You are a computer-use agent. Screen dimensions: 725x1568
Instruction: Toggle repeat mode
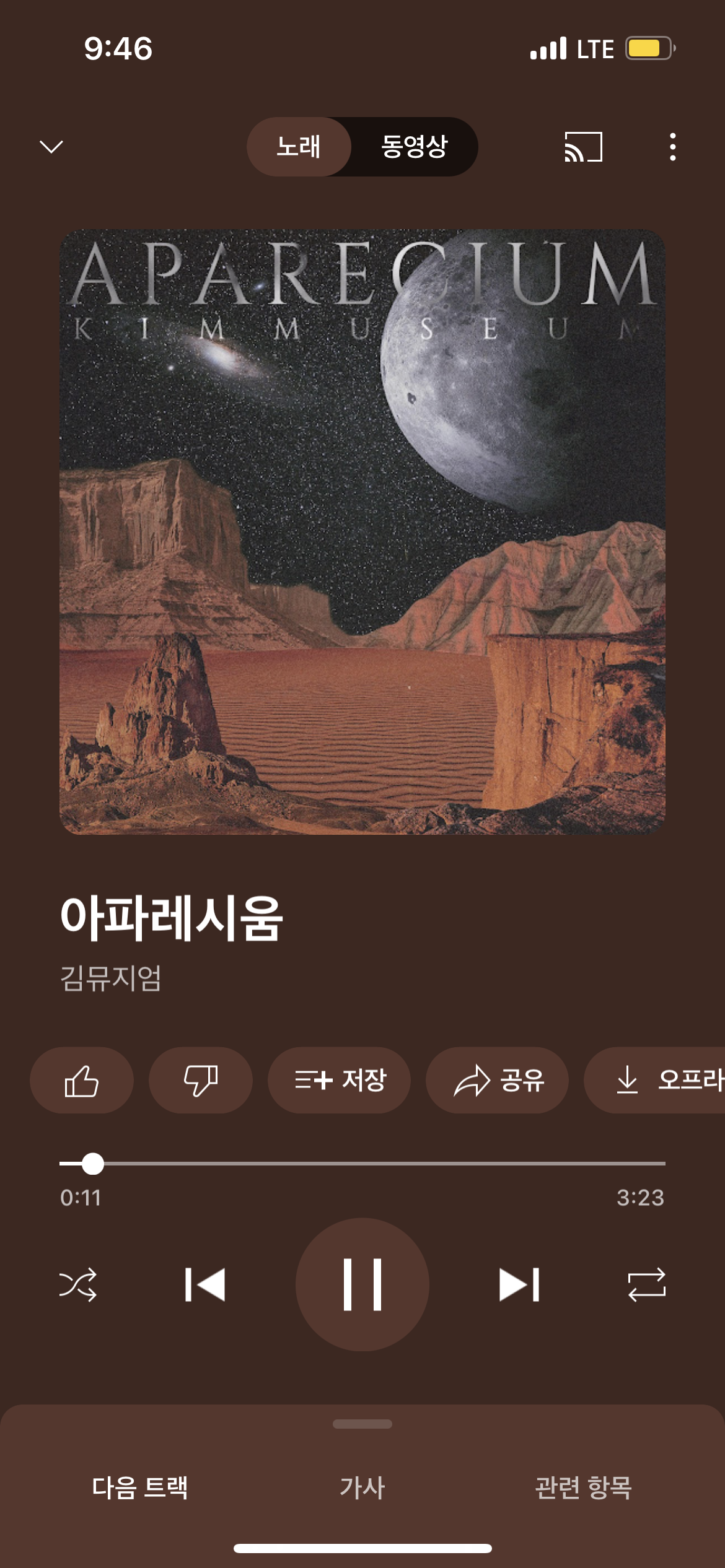646,1285
